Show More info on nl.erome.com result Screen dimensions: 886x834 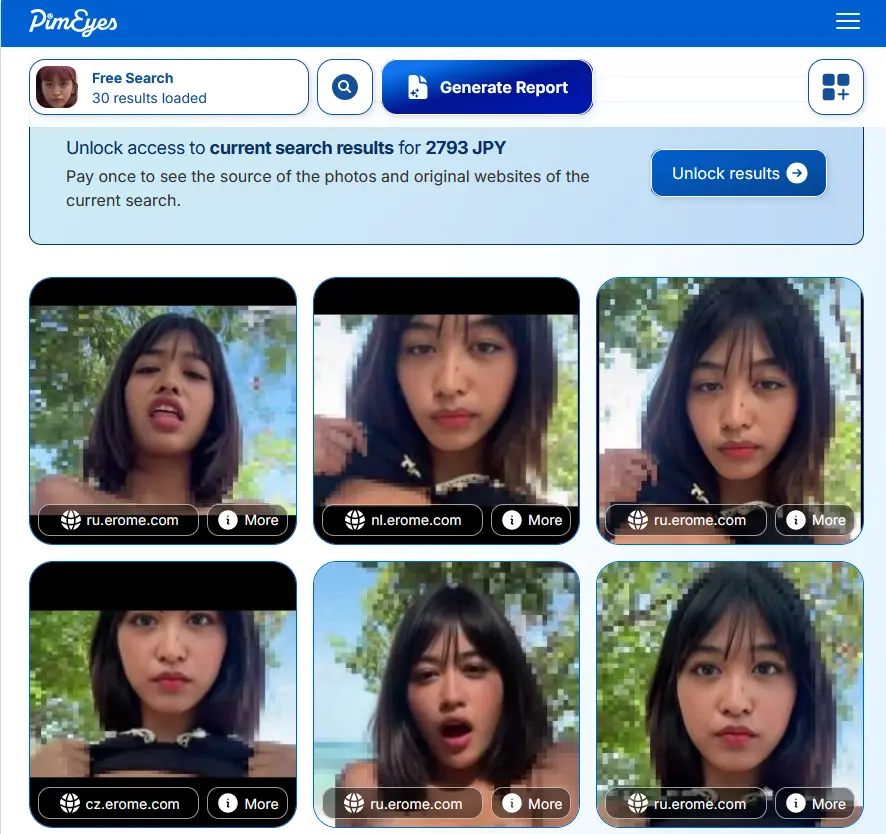coord(531,520)
